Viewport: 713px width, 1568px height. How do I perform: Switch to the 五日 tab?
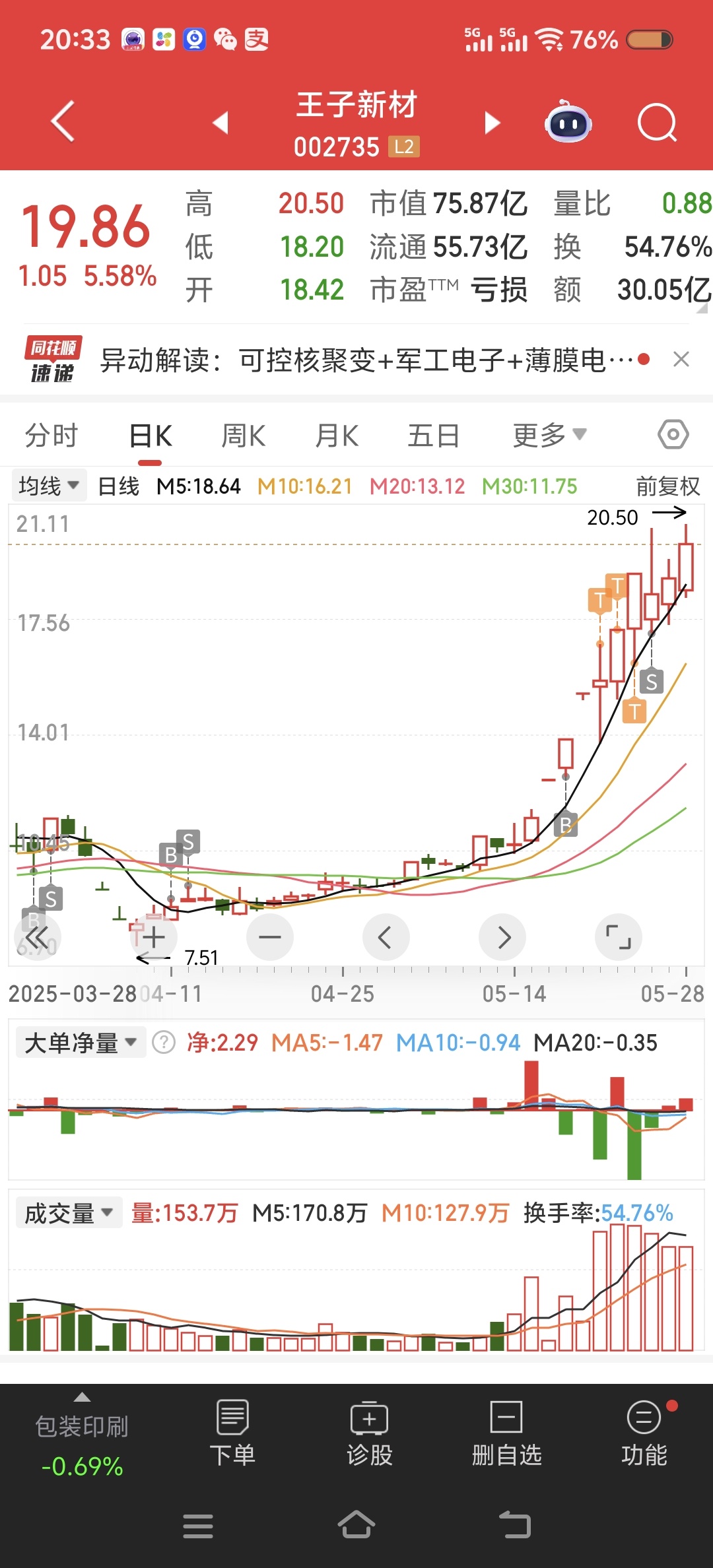pyautogui.click(x=433, y=436)
